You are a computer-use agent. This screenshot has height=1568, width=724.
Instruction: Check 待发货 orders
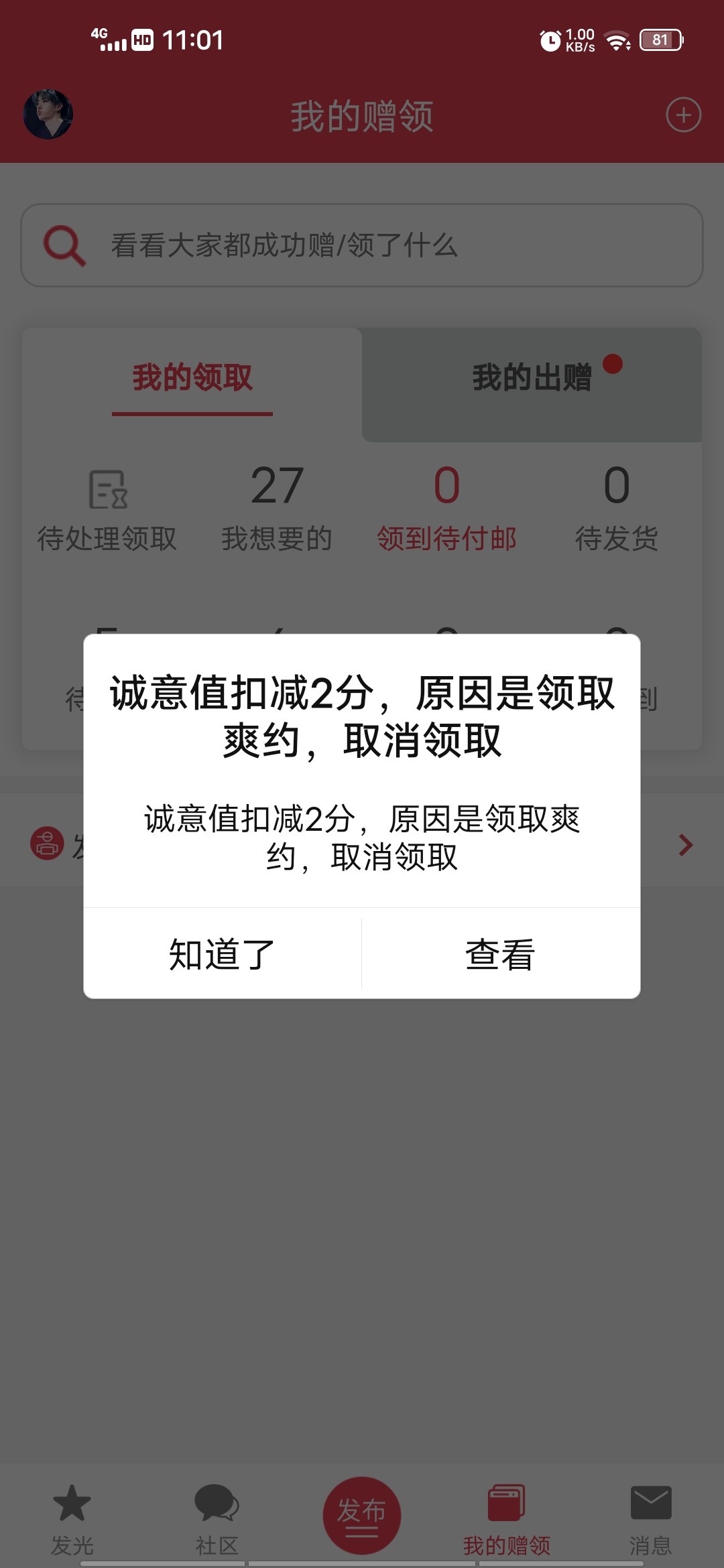(x=616, y=509)
